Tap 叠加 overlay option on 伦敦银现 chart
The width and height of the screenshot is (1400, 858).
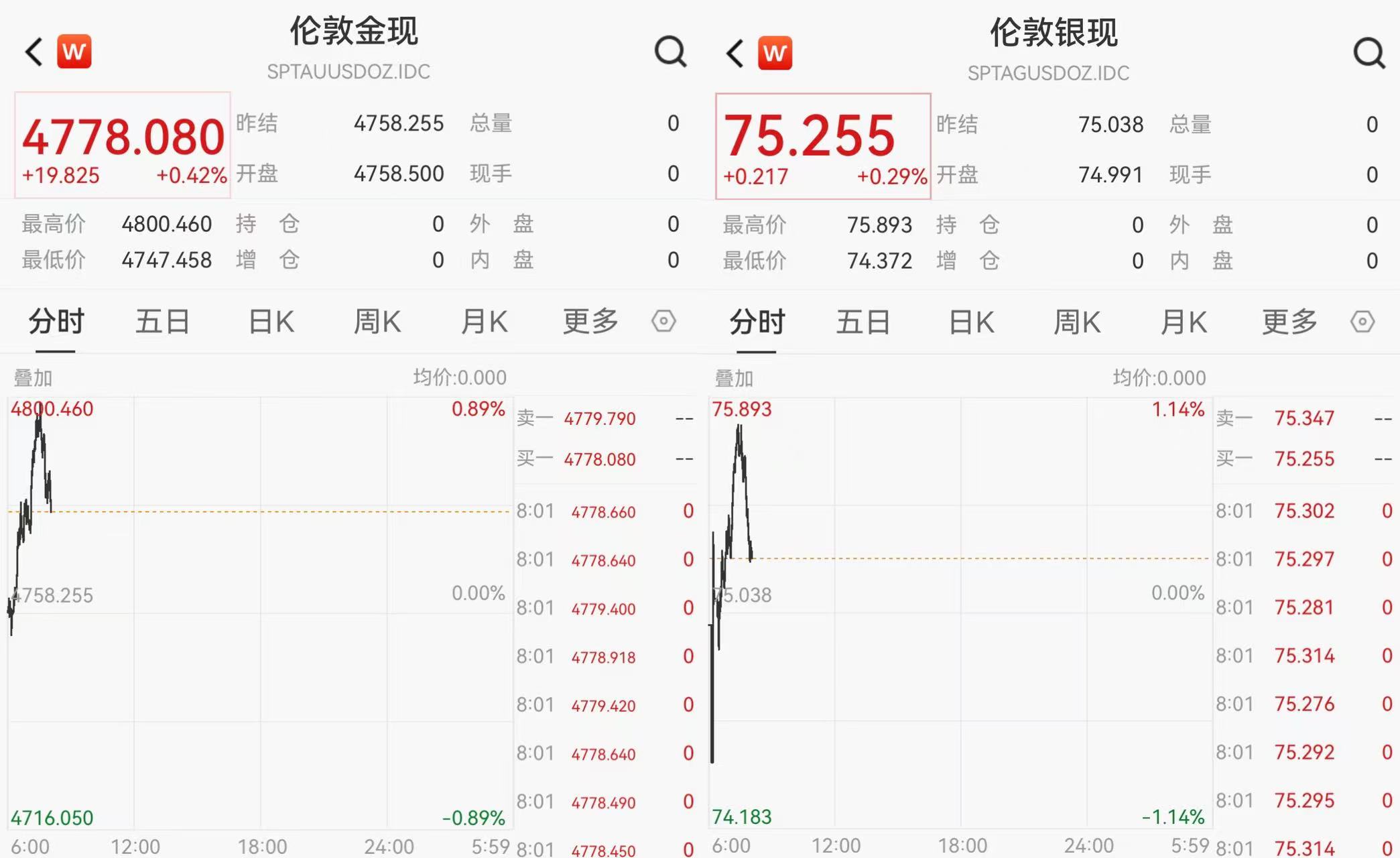(x=734, y=379)
